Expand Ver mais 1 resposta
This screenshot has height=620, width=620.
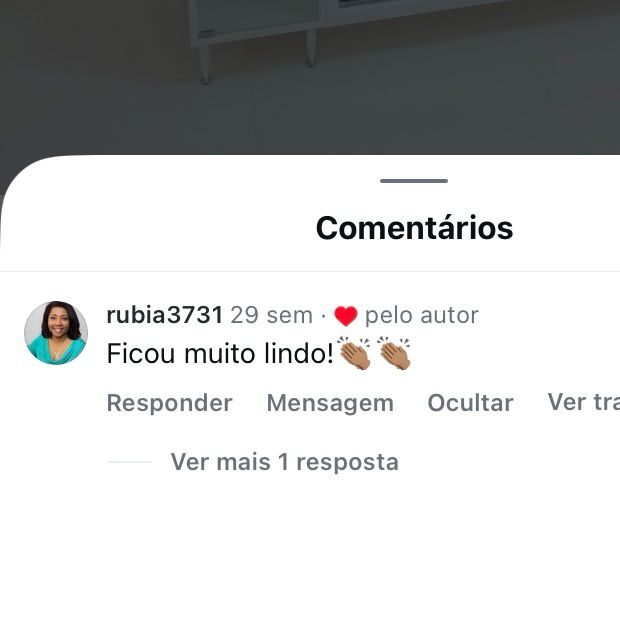(284, 462)
